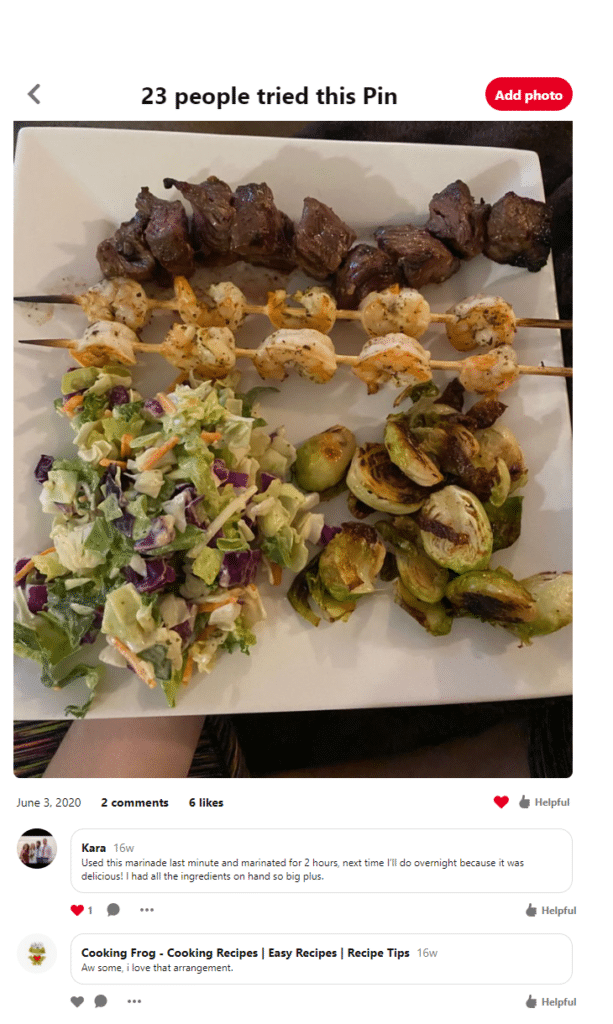613x1024 pixels.
Task: Open Cooking Frog's profile avatar
Action: [x=37, y=953]
